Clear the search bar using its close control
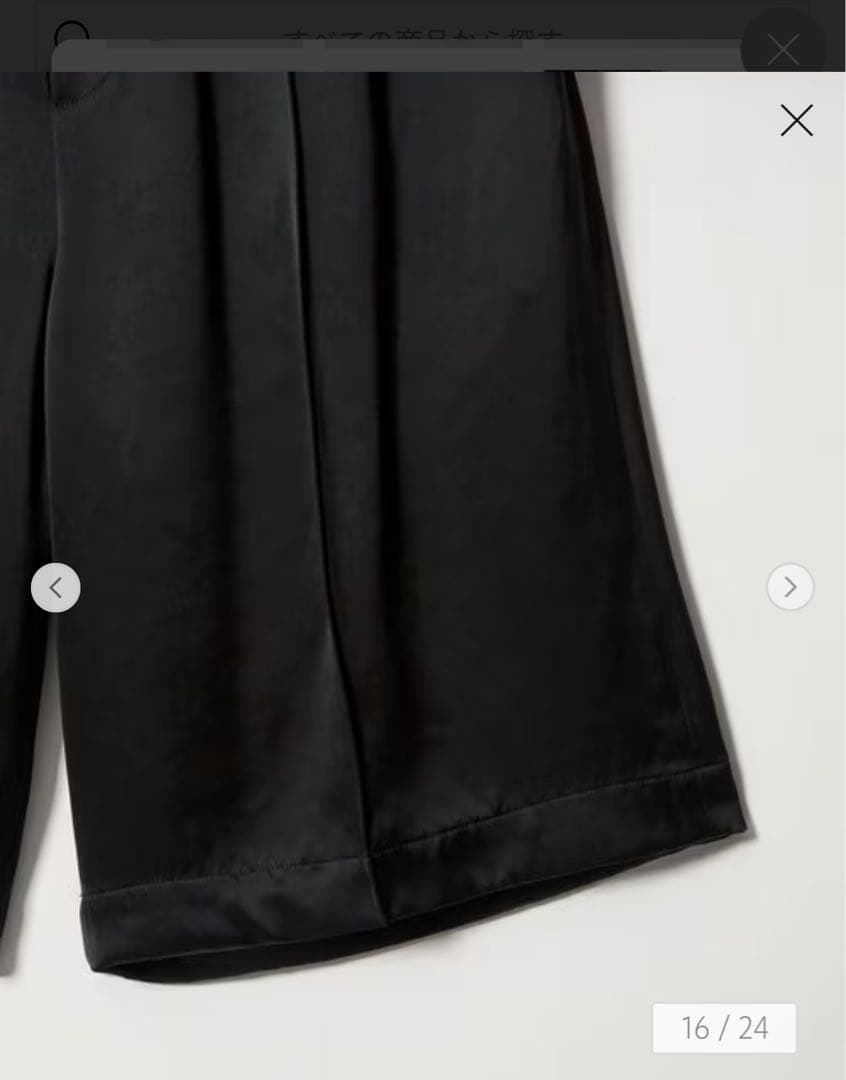The height and width of the screenshot is (1080, 846). (783, 49)
